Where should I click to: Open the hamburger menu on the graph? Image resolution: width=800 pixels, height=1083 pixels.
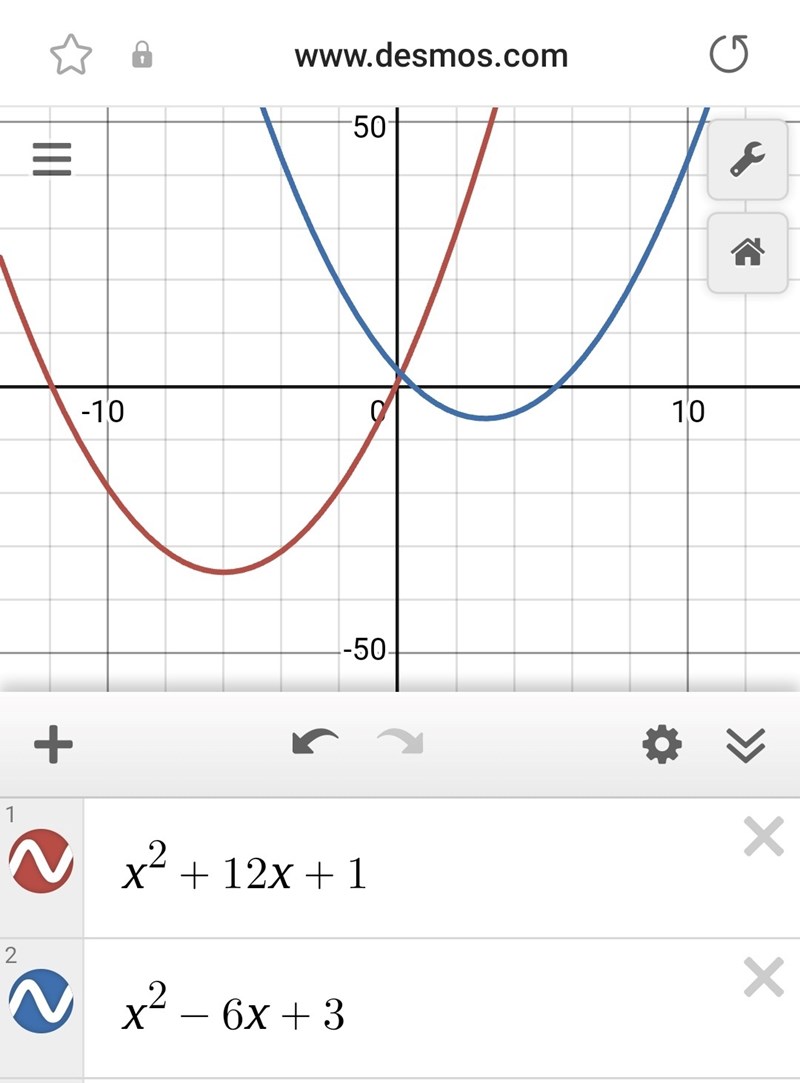coord(52,159)
